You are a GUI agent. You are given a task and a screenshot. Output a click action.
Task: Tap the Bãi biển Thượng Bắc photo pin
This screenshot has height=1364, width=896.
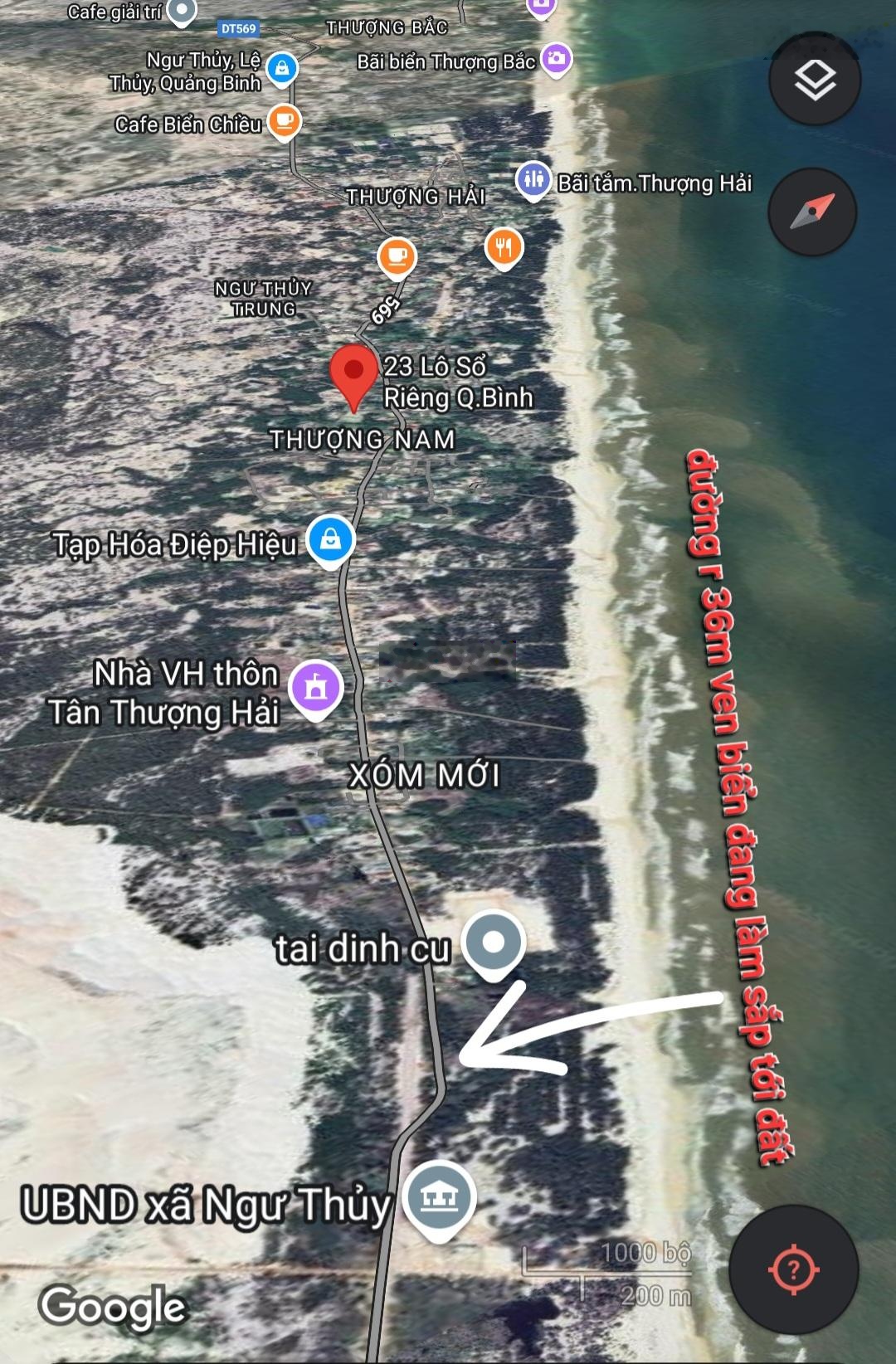coord(556,59)
